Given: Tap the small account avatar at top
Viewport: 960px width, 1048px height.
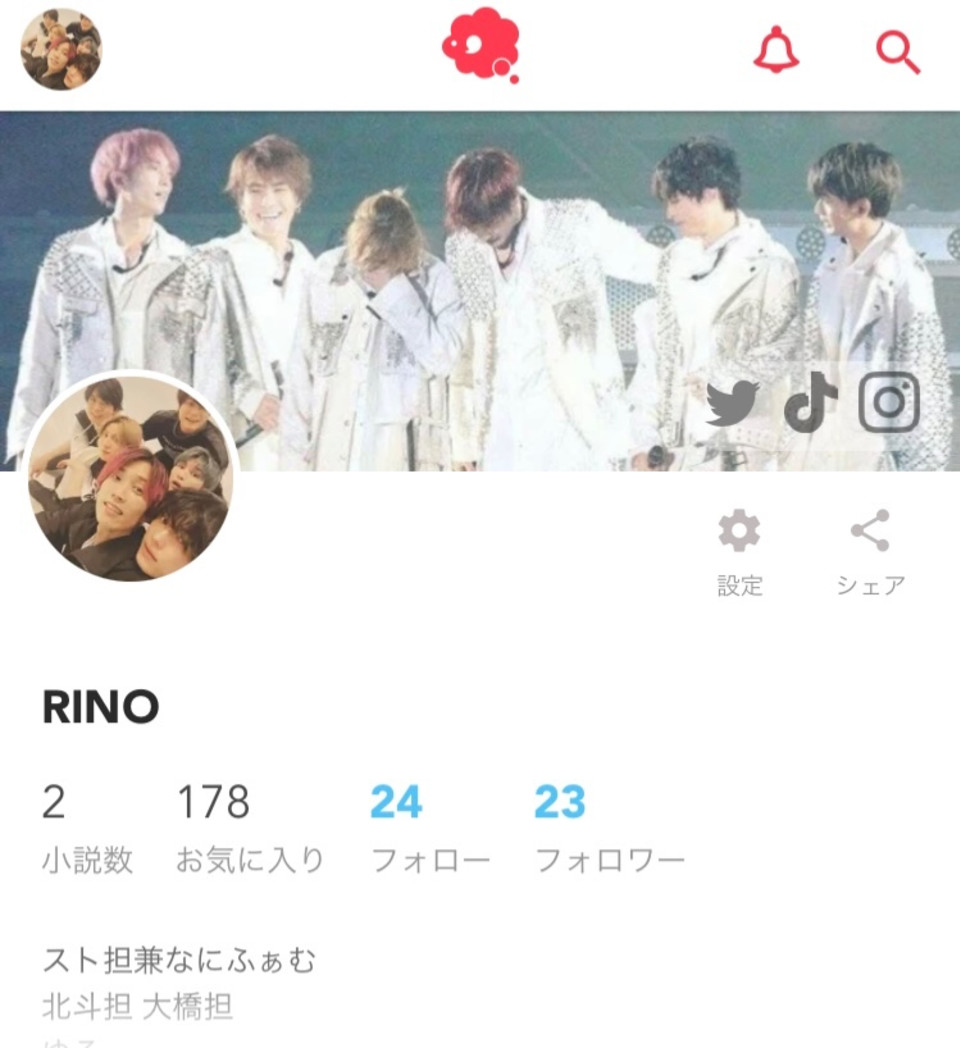Looking at the screenshot, I should coord(61,49).
